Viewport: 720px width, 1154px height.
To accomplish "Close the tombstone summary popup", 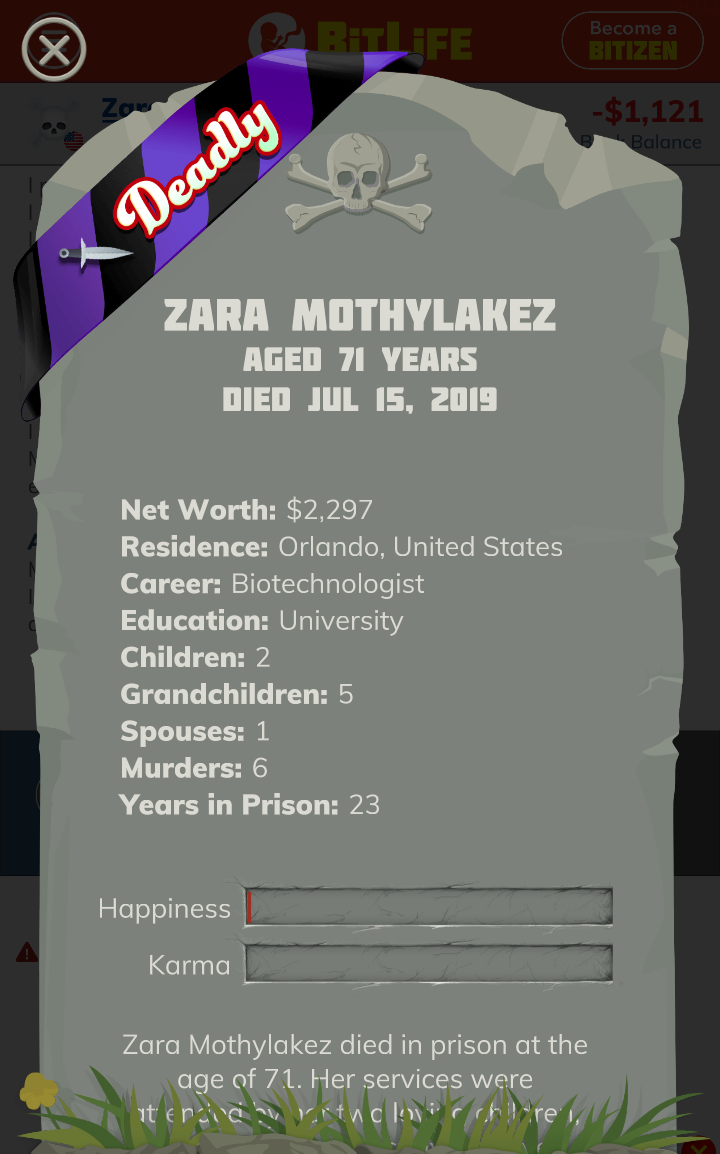I will click(54, 48).
